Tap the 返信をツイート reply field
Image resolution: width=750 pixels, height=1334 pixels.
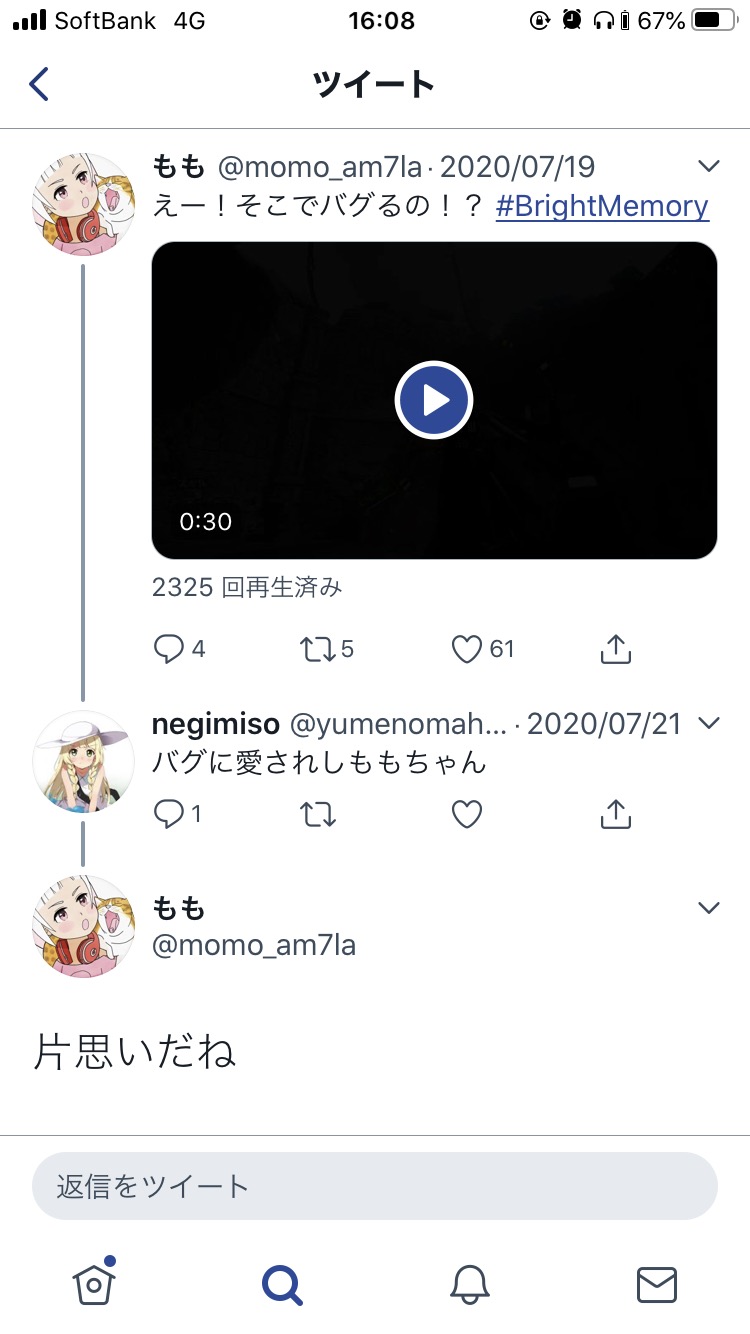[375, 1186]
